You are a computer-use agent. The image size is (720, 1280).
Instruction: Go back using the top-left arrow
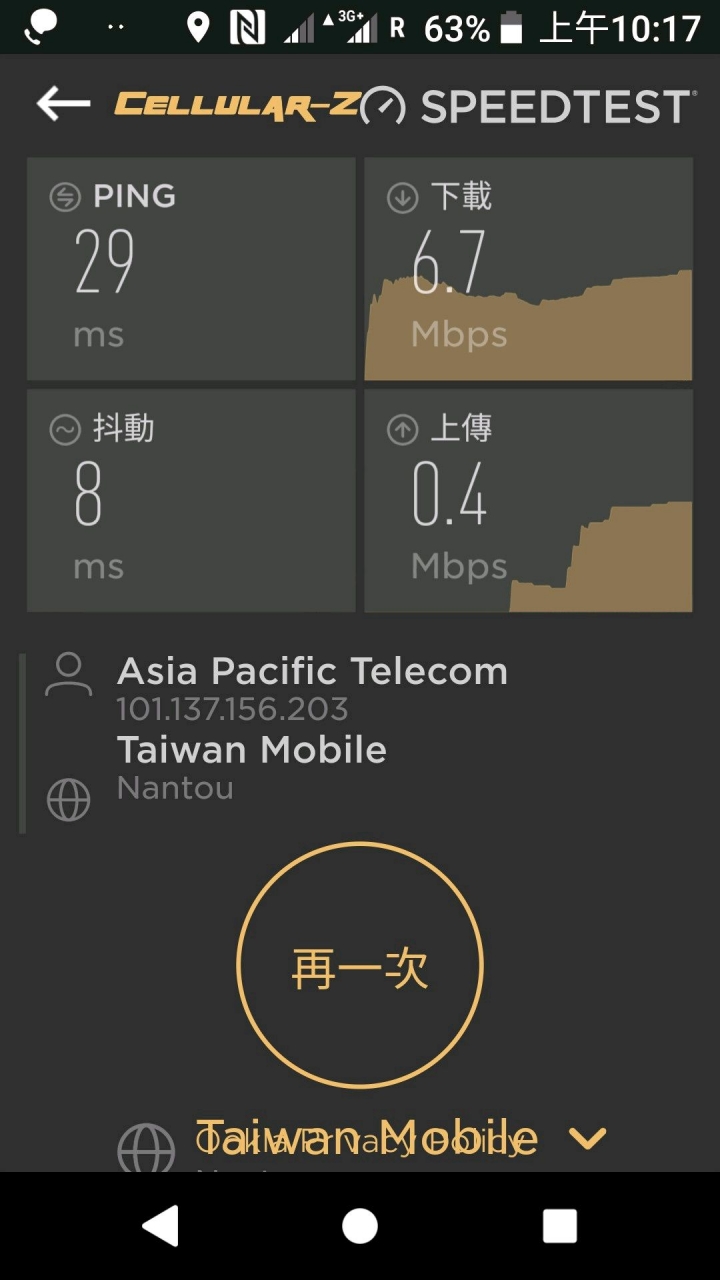point(63,103)
